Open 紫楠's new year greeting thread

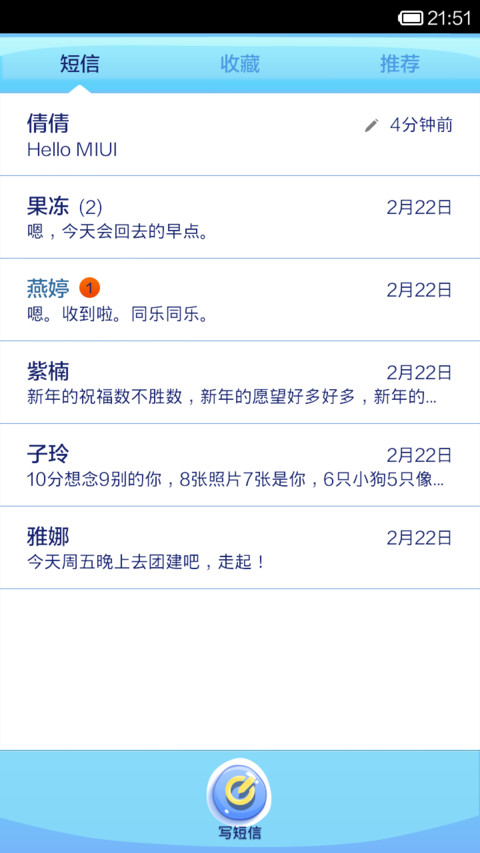(x=240, y=382)
